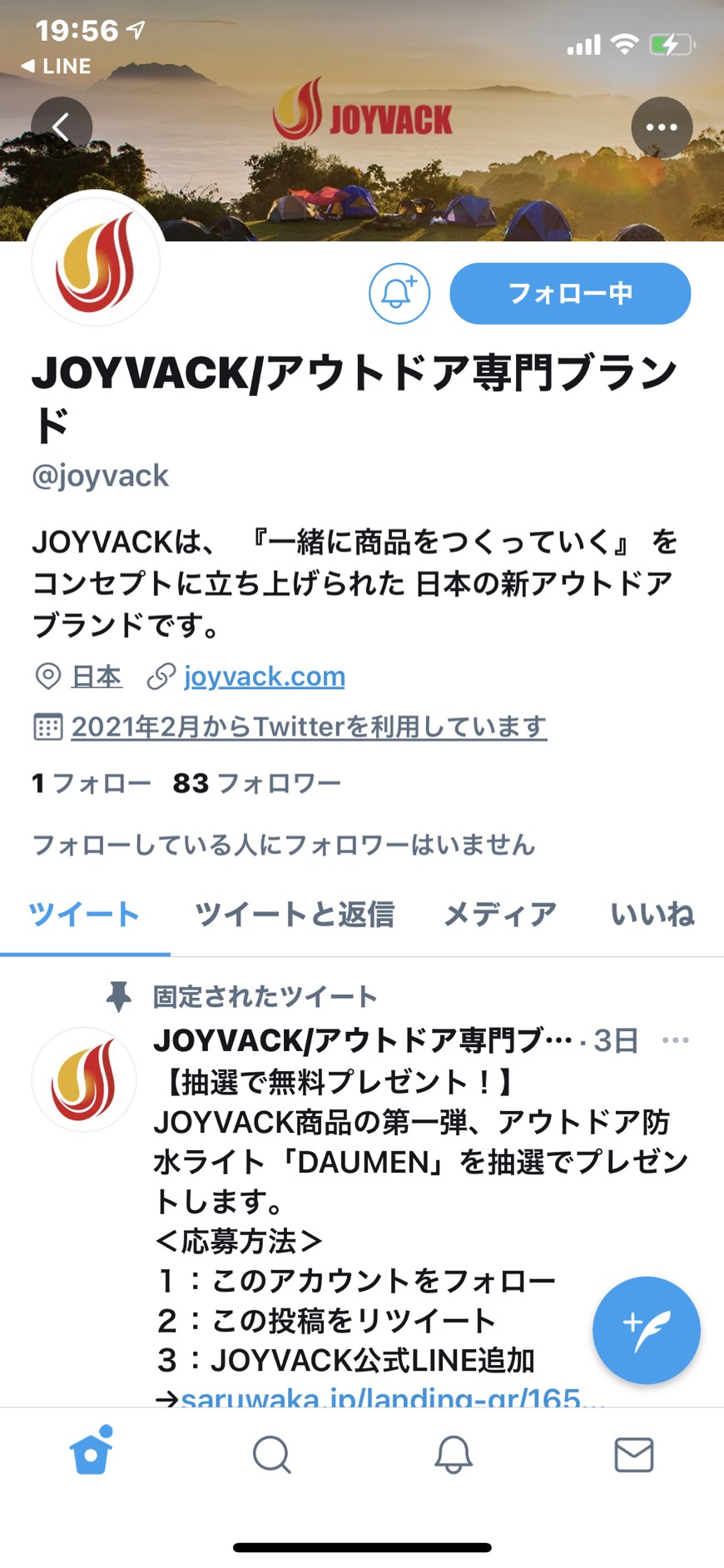View the 1 フォロー following list

click(92, 783)
